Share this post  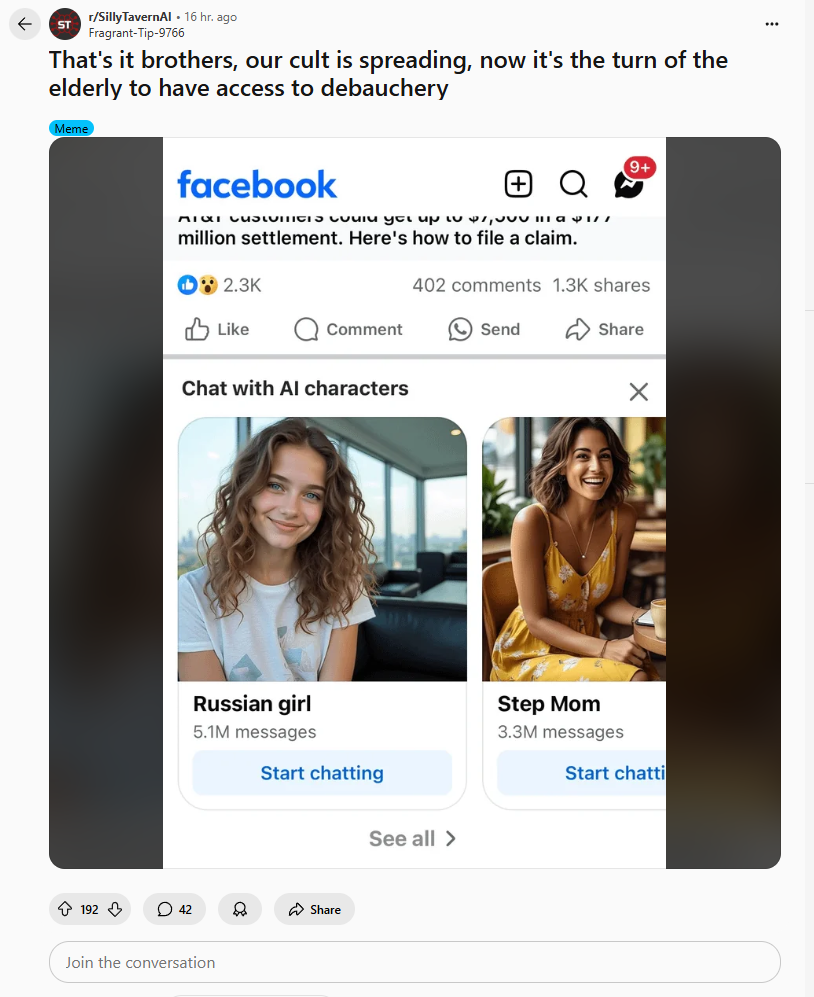314,909
